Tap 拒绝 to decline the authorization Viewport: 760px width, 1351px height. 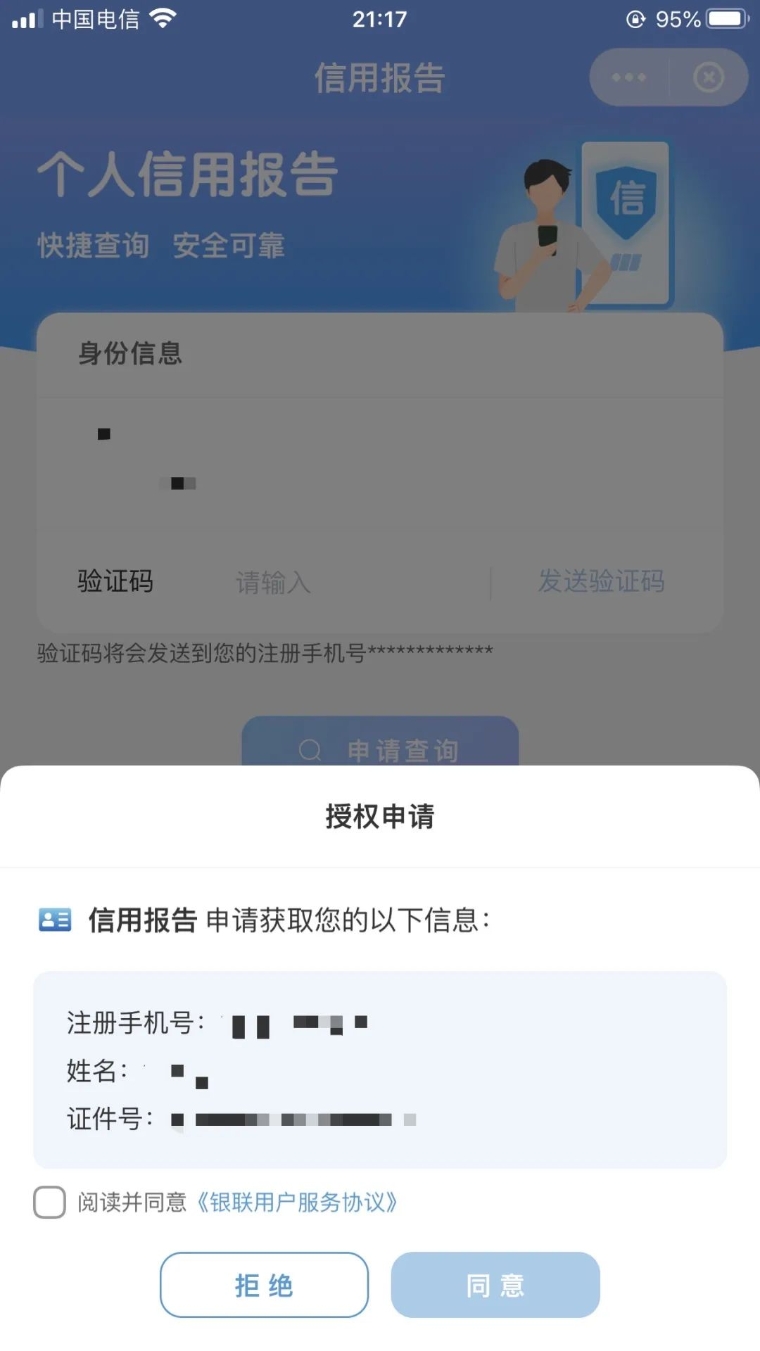coord(264,1285)
